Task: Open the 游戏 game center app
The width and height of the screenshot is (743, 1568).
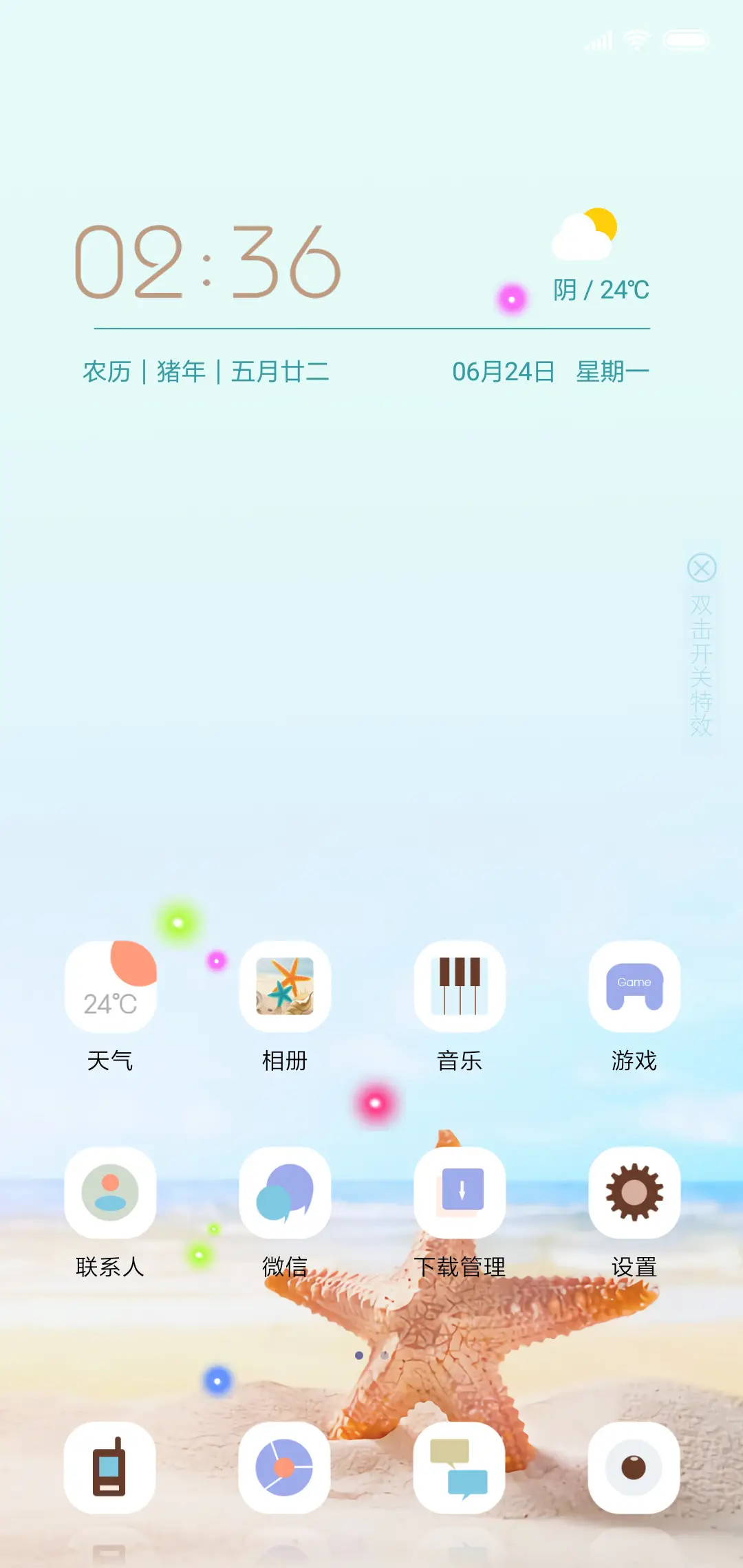Action: [634, 988]
